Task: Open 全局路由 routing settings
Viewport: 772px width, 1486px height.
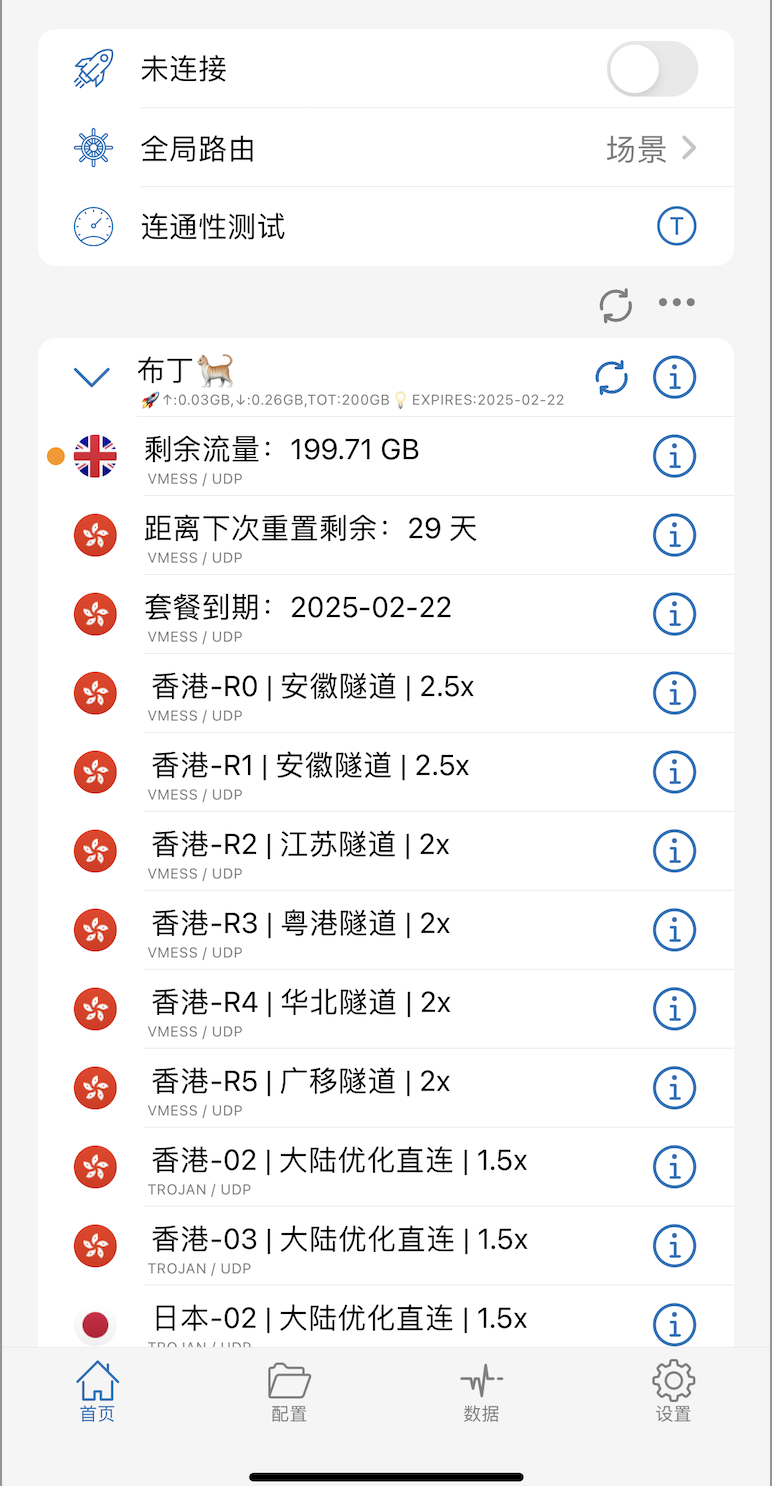Action: click(420, 149)
